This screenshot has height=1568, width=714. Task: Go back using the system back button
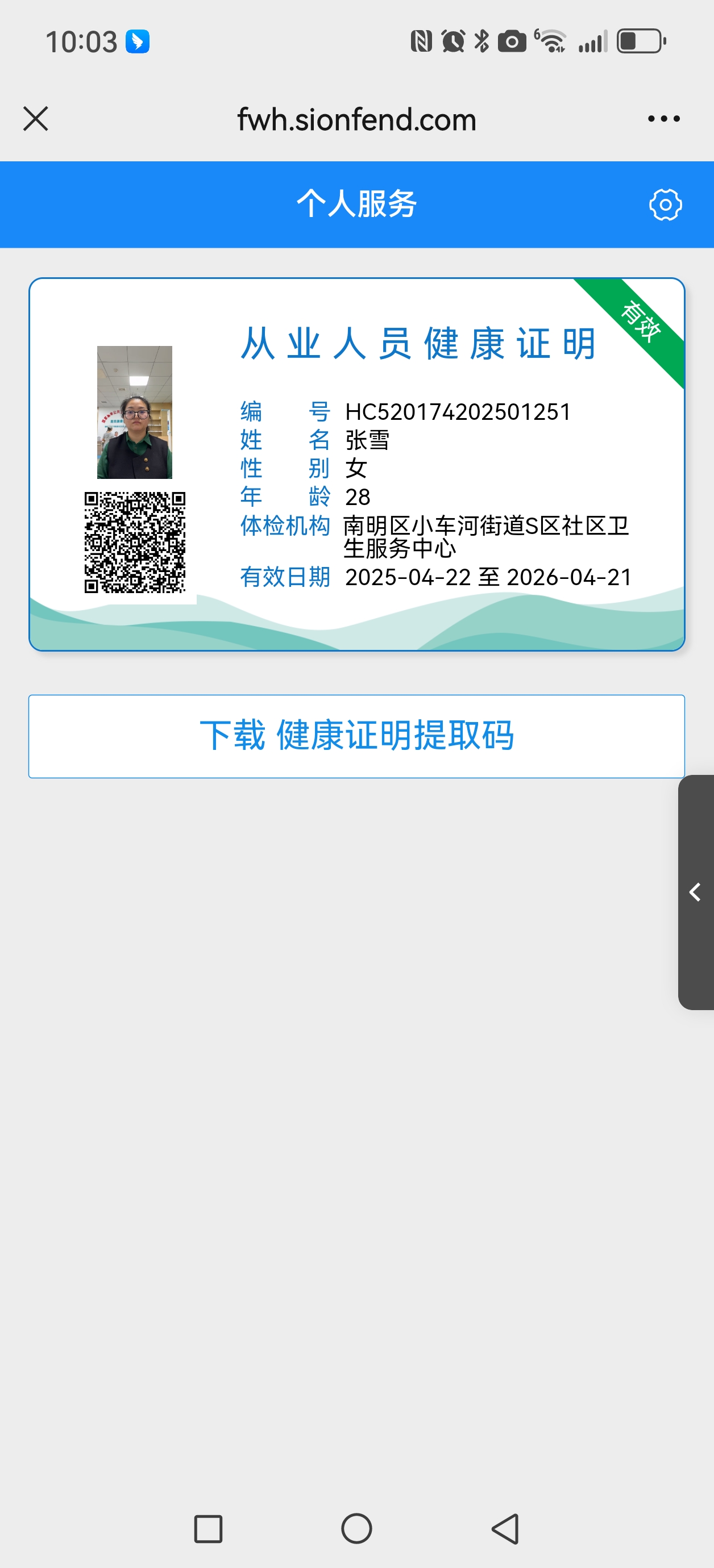pyautogui.click(x=505, y=1528)
